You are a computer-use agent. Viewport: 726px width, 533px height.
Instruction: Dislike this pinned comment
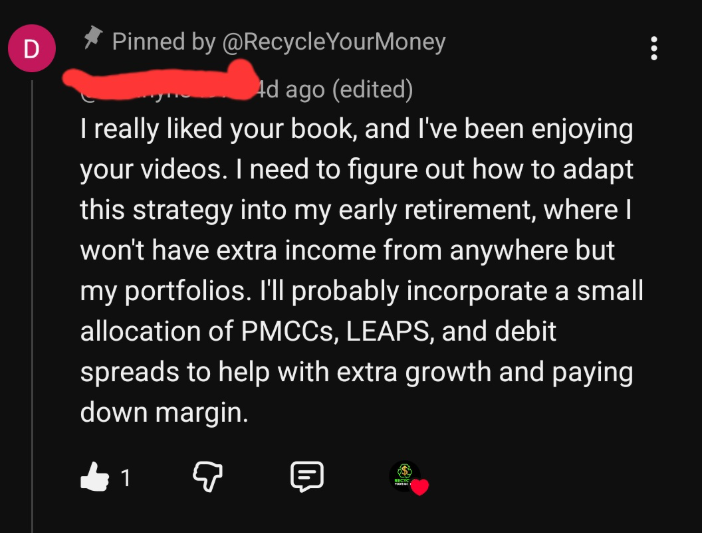click(206, 477)
